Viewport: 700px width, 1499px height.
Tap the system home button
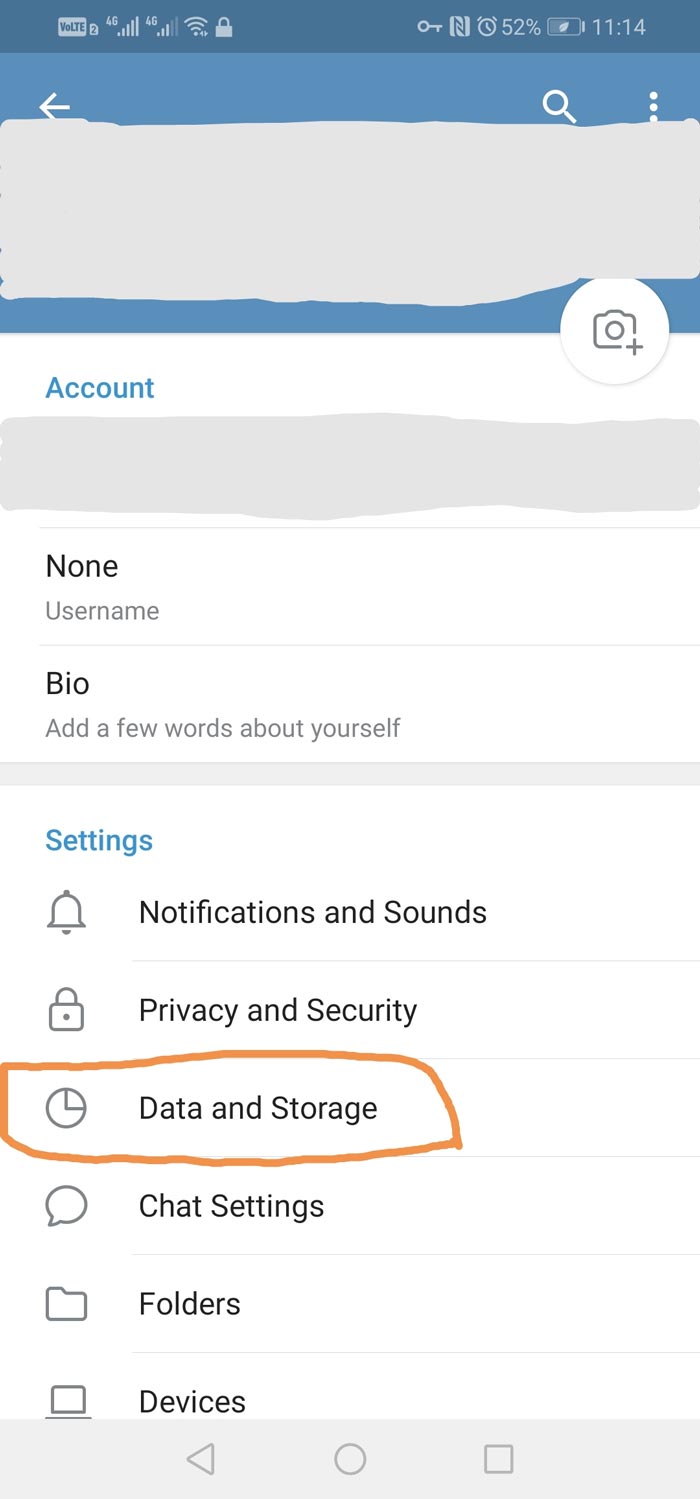point(350,1459)
